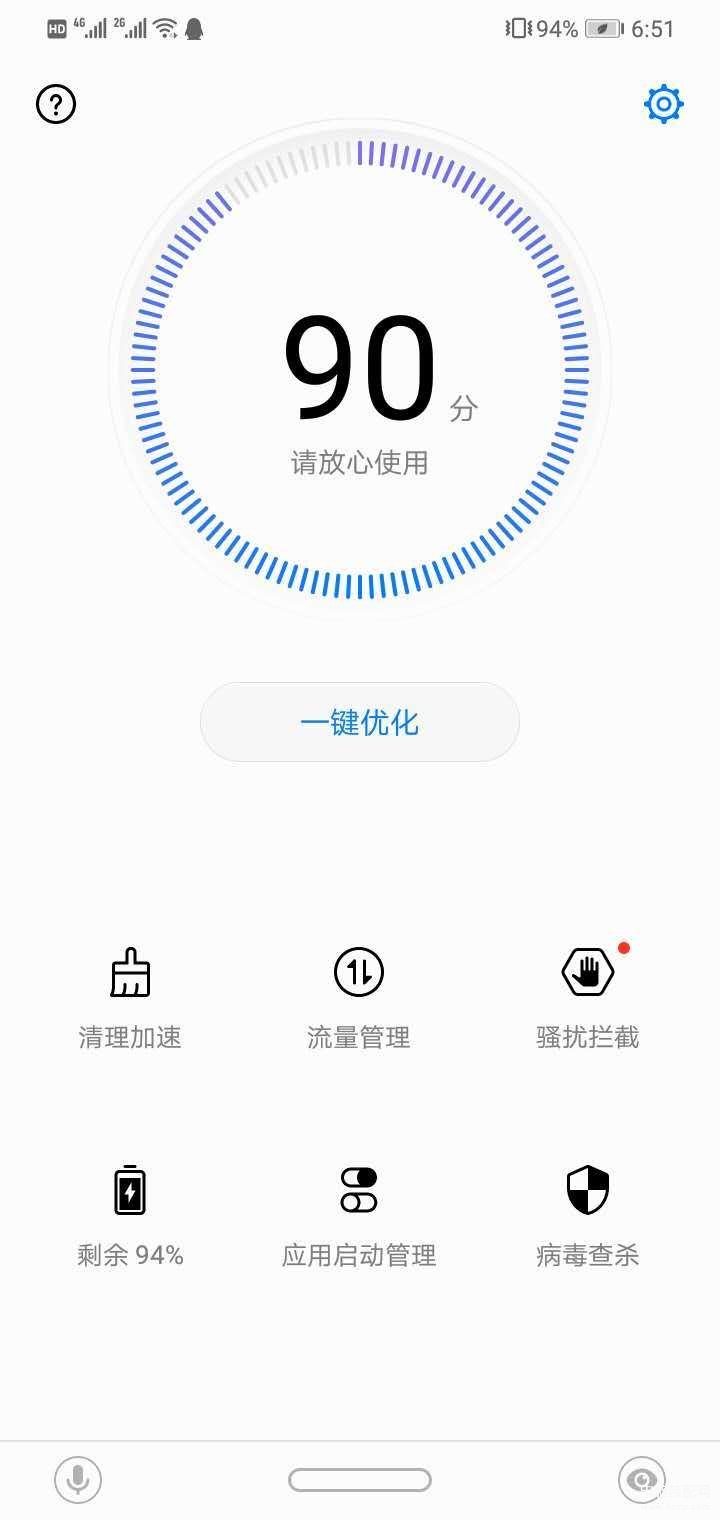Tap the eye icon in bottom bar
Image resolution: width=720 pixels, height=1520 pixels.
point(642,1479)
